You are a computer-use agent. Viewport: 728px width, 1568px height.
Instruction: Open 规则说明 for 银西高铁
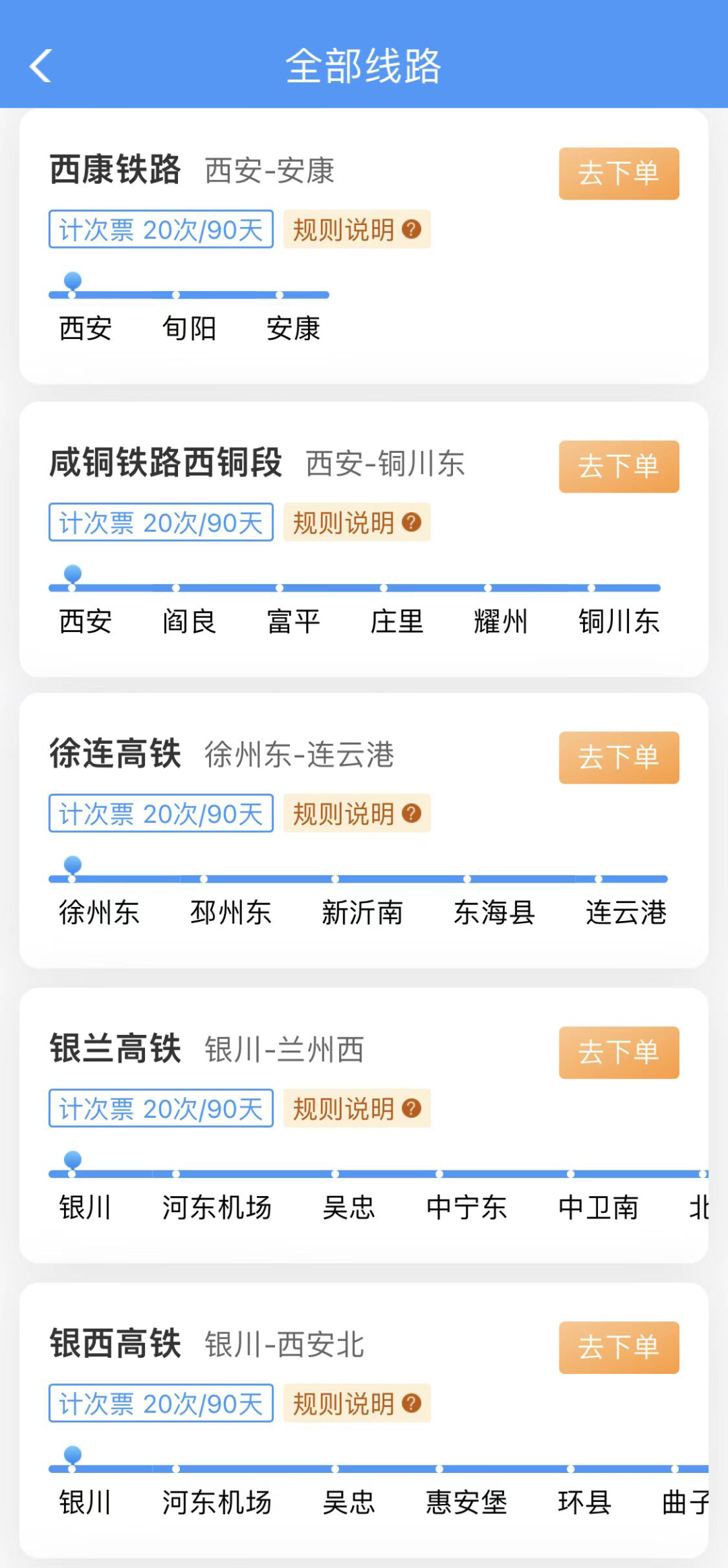357,1404
